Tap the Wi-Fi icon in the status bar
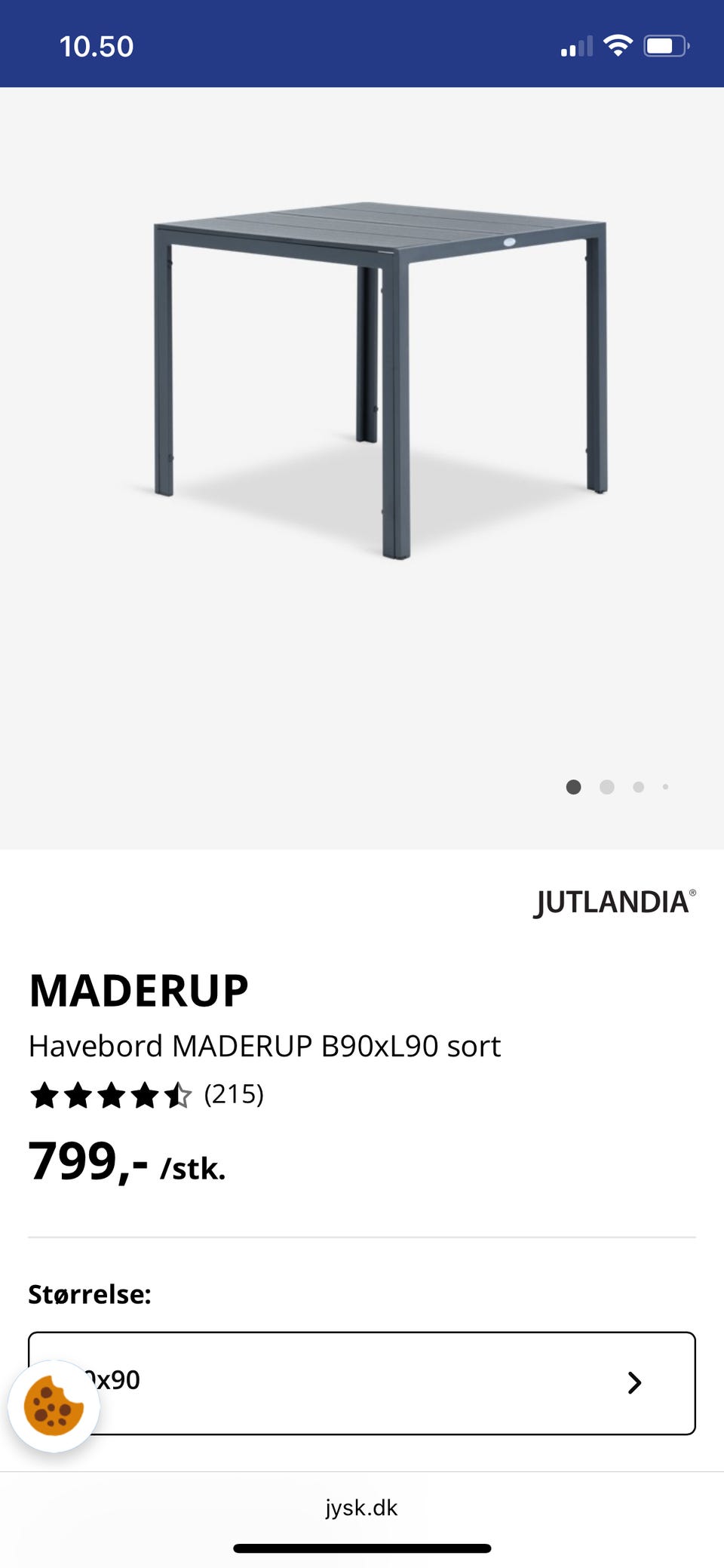Screen dimensions: 724x1568 coord(617,45)
